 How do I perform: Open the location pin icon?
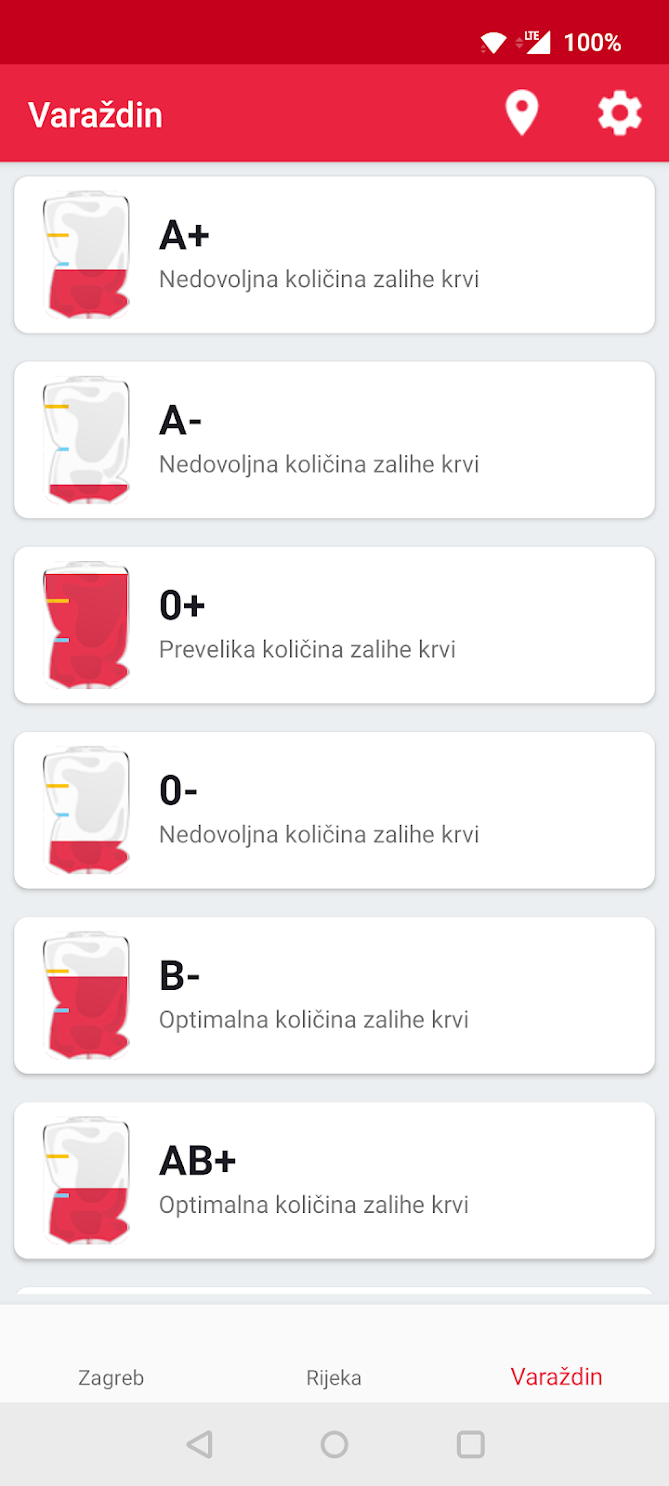[x=521, y=114]
